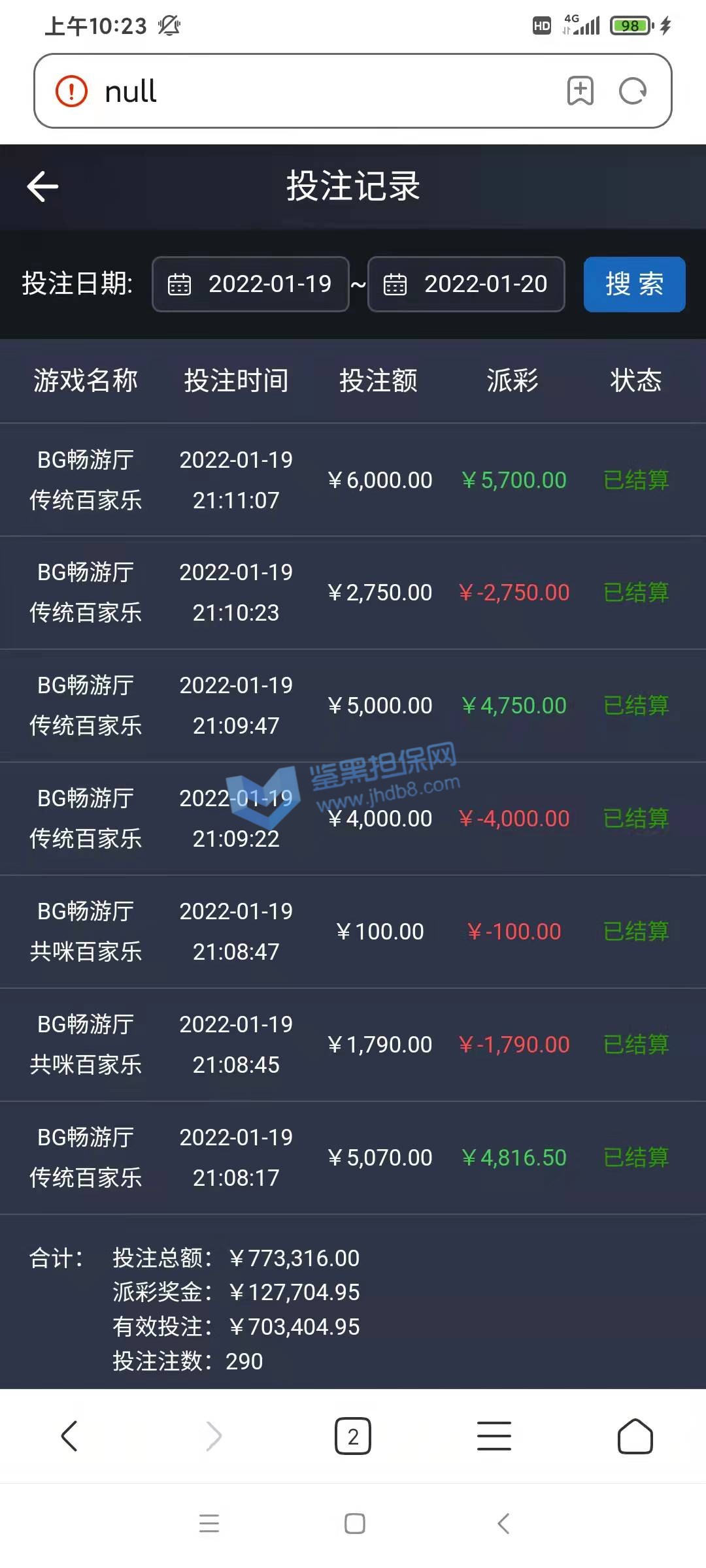Viewport: 706px width, 1568px height.
Task: Return to the system home screen
Action: point(354,1524)
